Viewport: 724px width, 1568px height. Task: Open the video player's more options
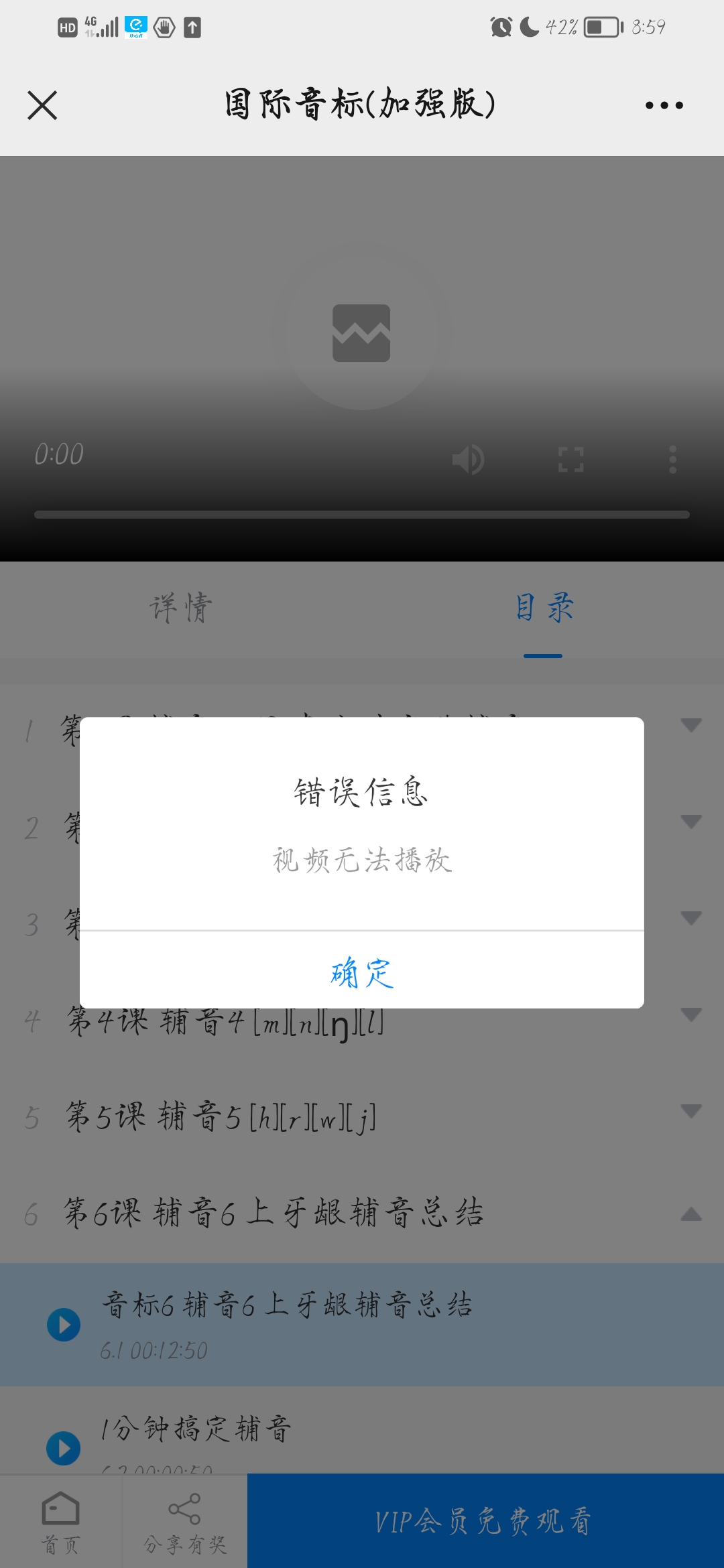(673, 460)
